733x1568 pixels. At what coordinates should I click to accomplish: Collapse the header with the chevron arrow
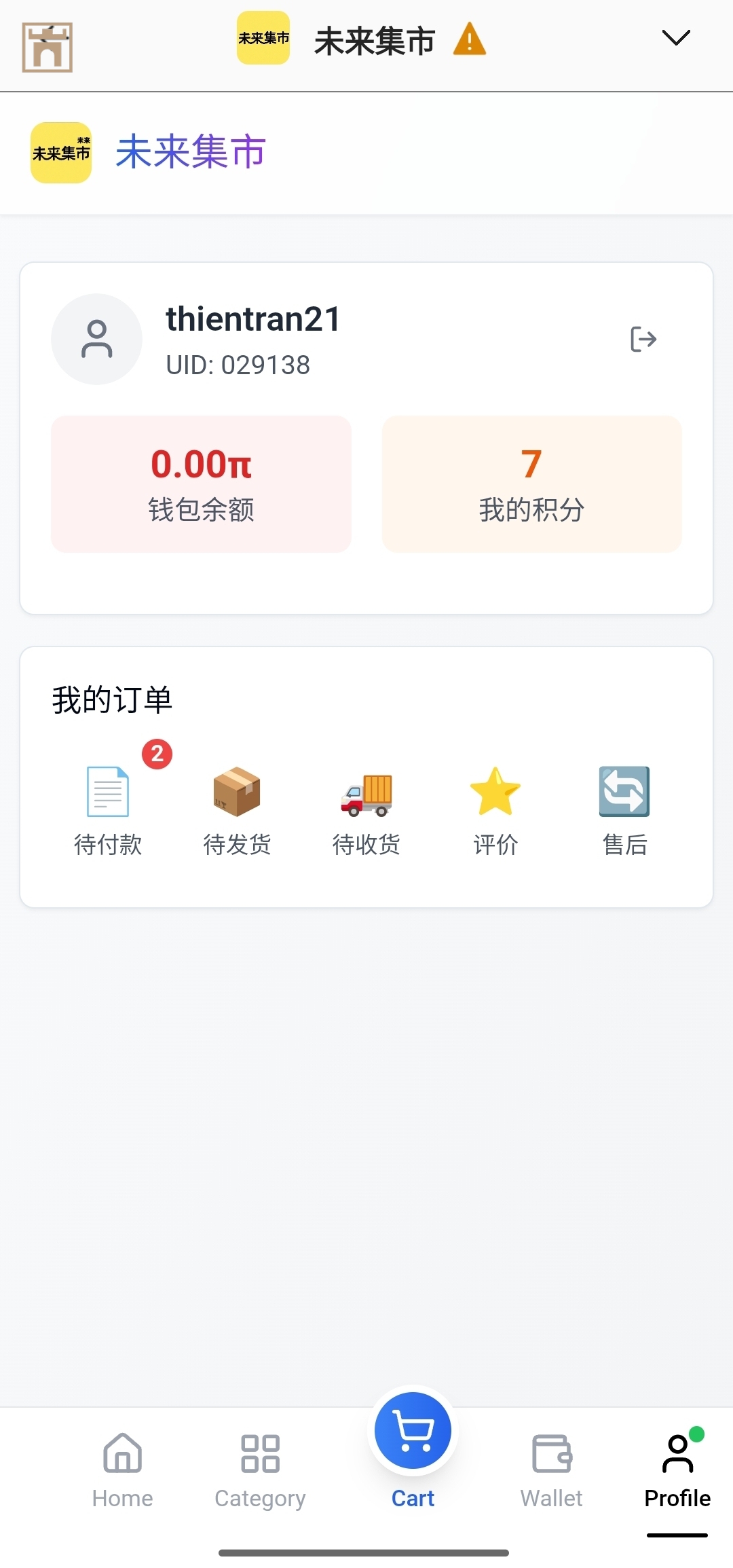[676, 39]
